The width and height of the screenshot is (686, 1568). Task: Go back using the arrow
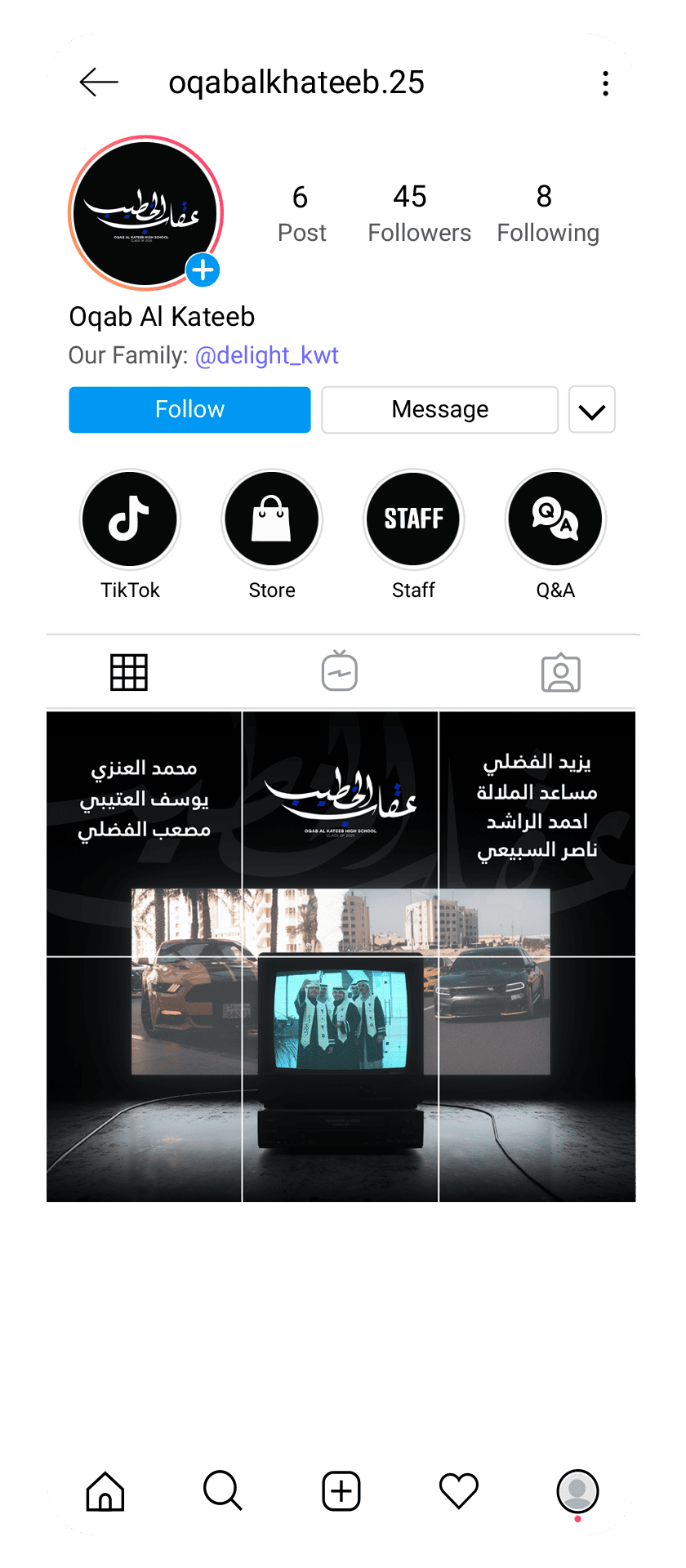tap(99, 82)
